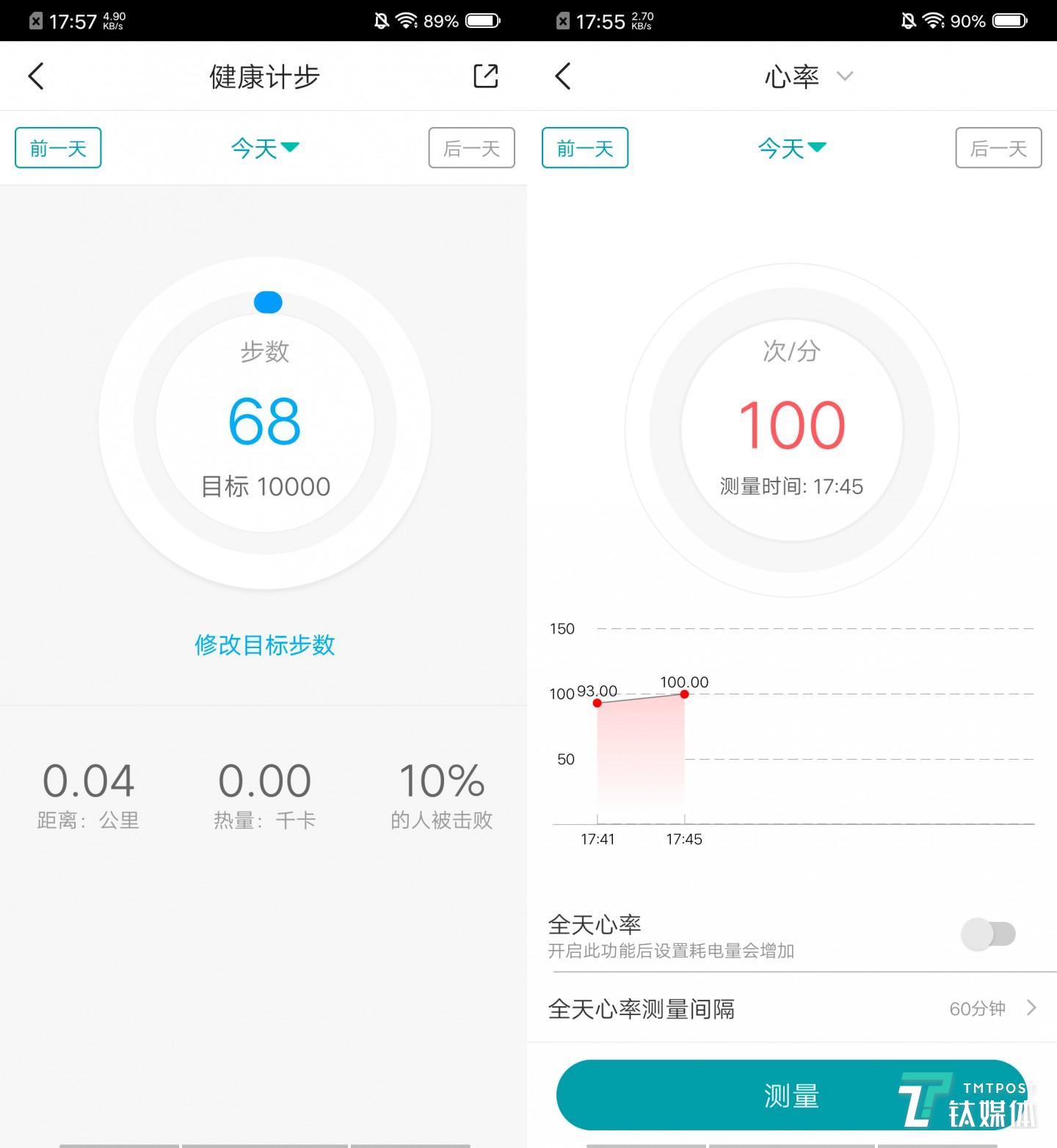Tap the blue progress dot on step ring
Image resolution: width=1057 pixels, height=1148 pixels.
268,302
